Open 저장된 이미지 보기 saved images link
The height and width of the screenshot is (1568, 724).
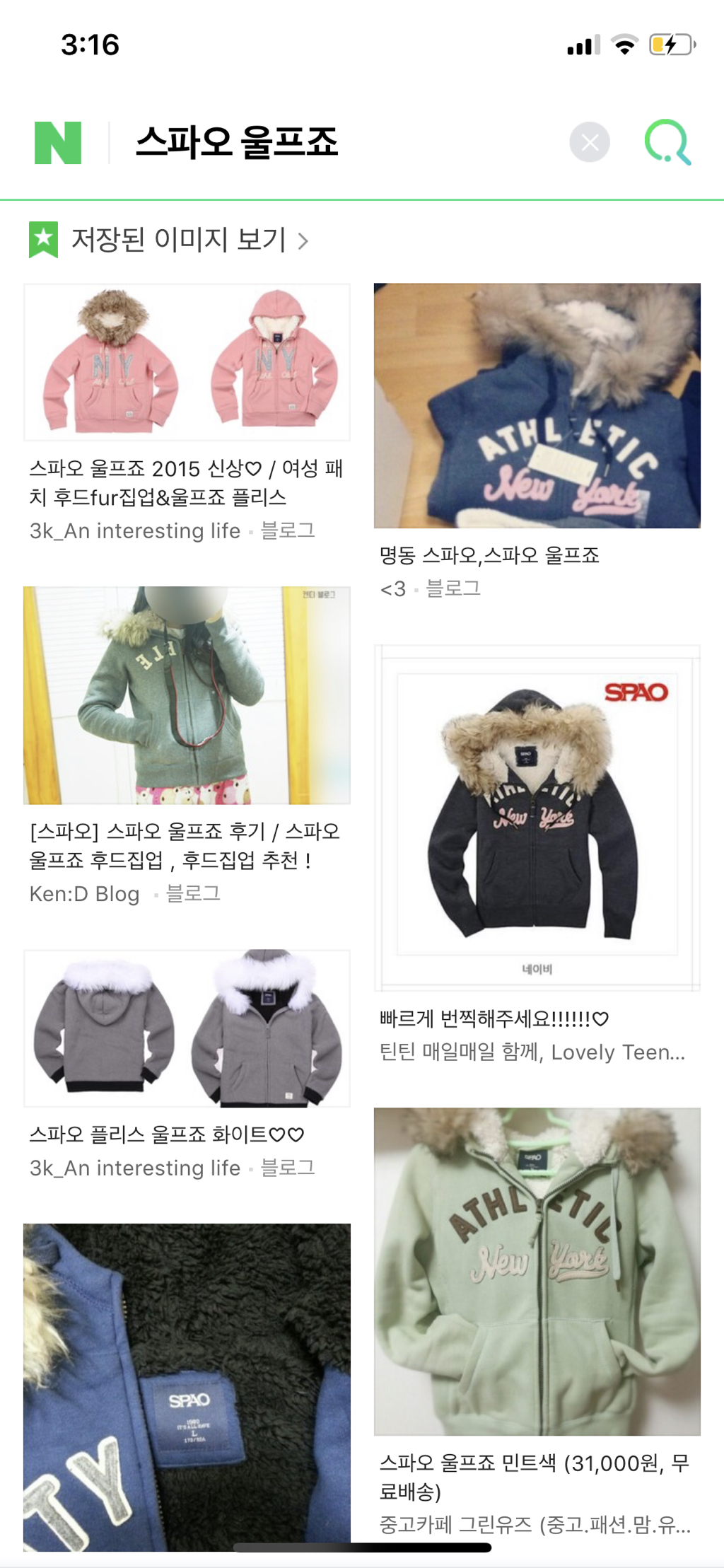[x=169, y=240]
